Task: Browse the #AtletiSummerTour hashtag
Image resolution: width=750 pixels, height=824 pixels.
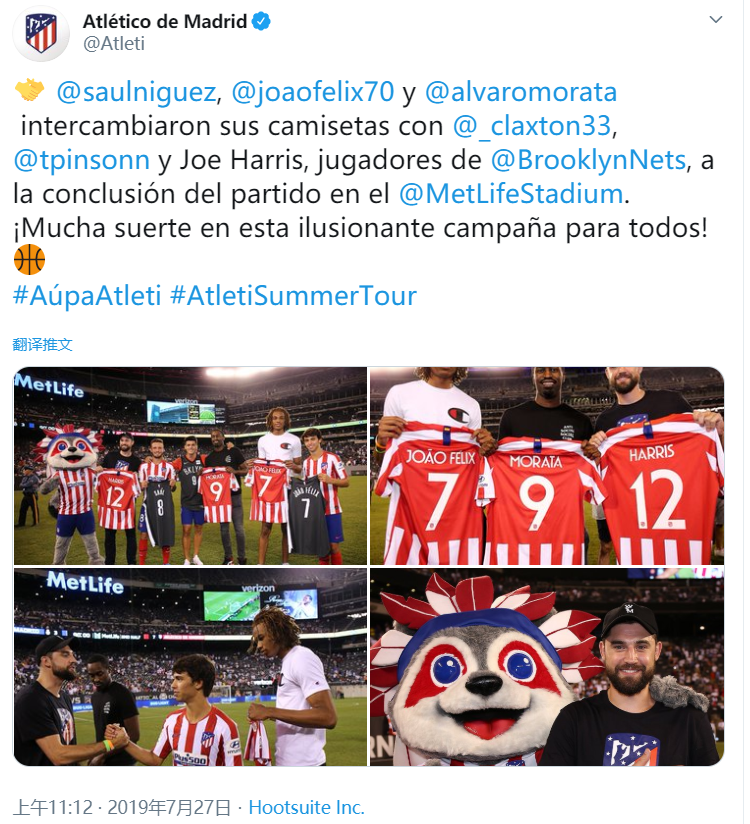Action: click(x=293, y=296)
